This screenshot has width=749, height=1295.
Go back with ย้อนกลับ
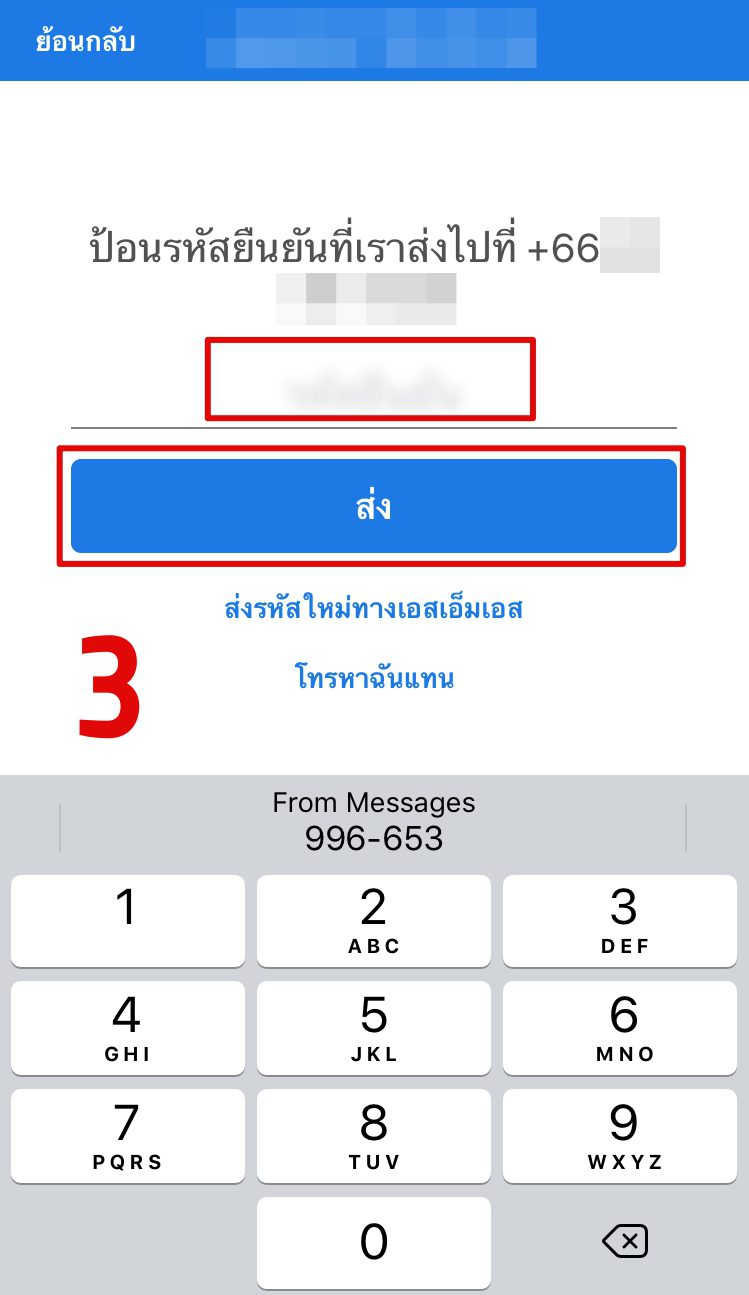[x=85, y=42]
